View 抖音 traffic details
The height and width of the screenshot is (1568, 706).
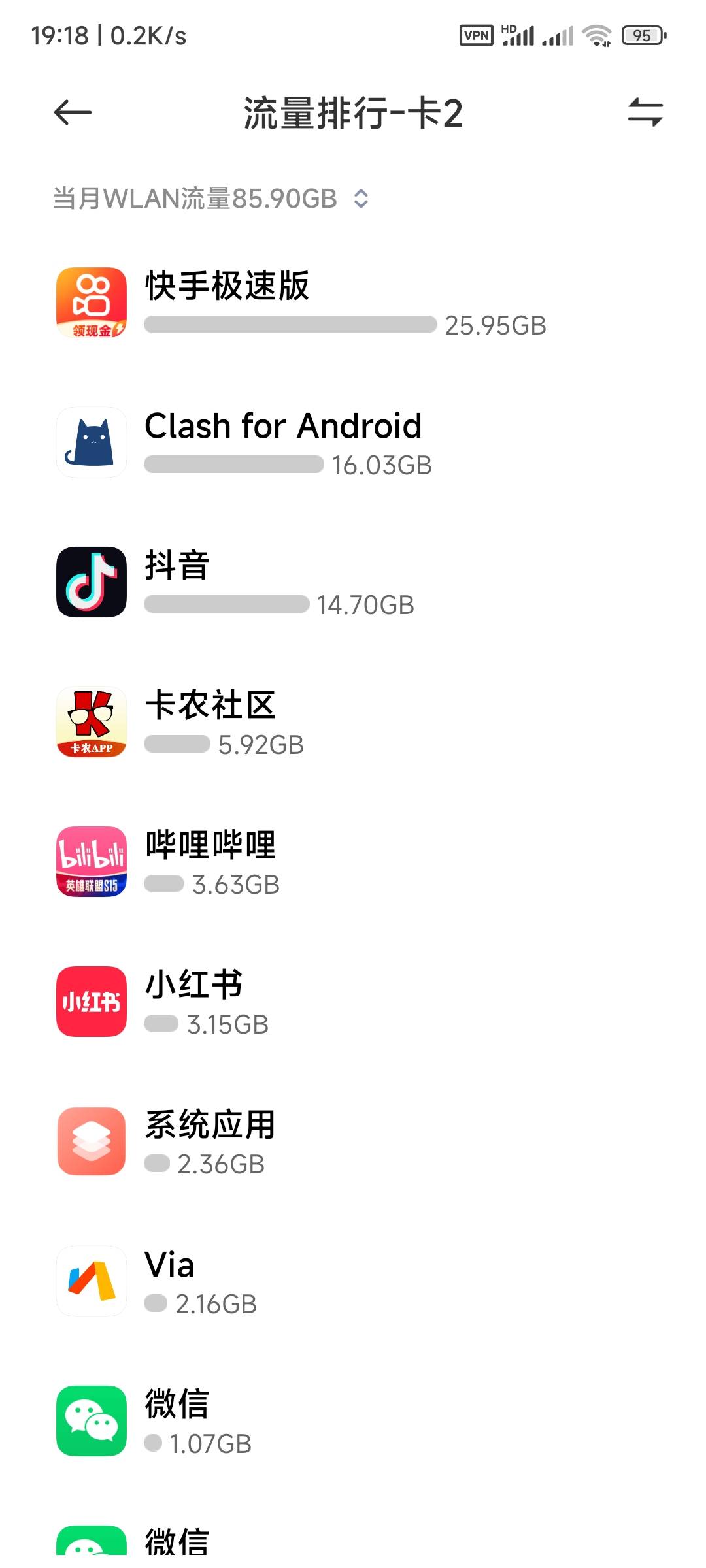(x=353, y=582)
